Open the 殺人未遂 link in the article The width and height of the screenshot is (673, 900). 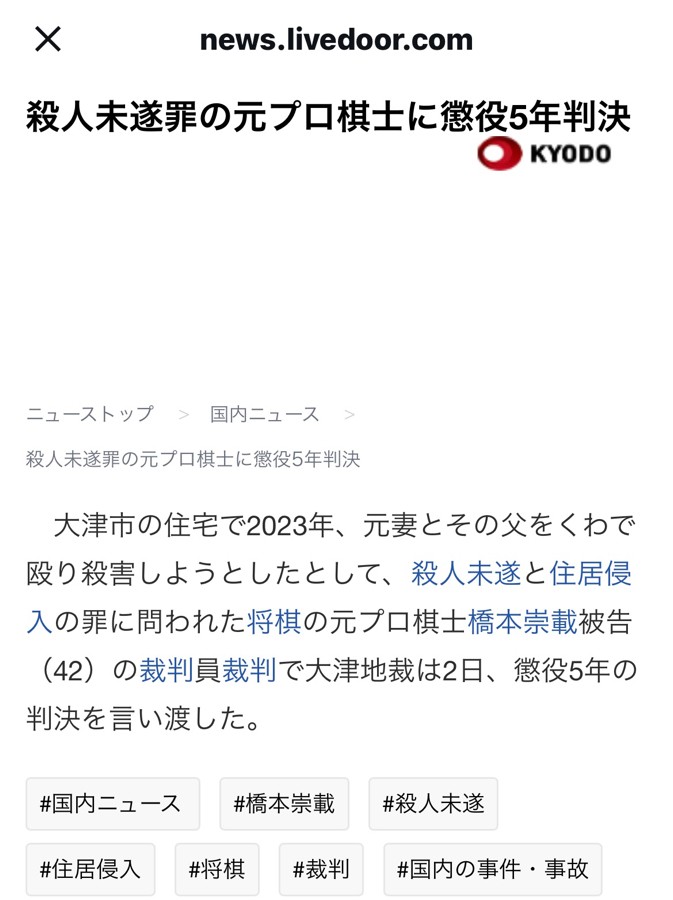click(466, 574)
